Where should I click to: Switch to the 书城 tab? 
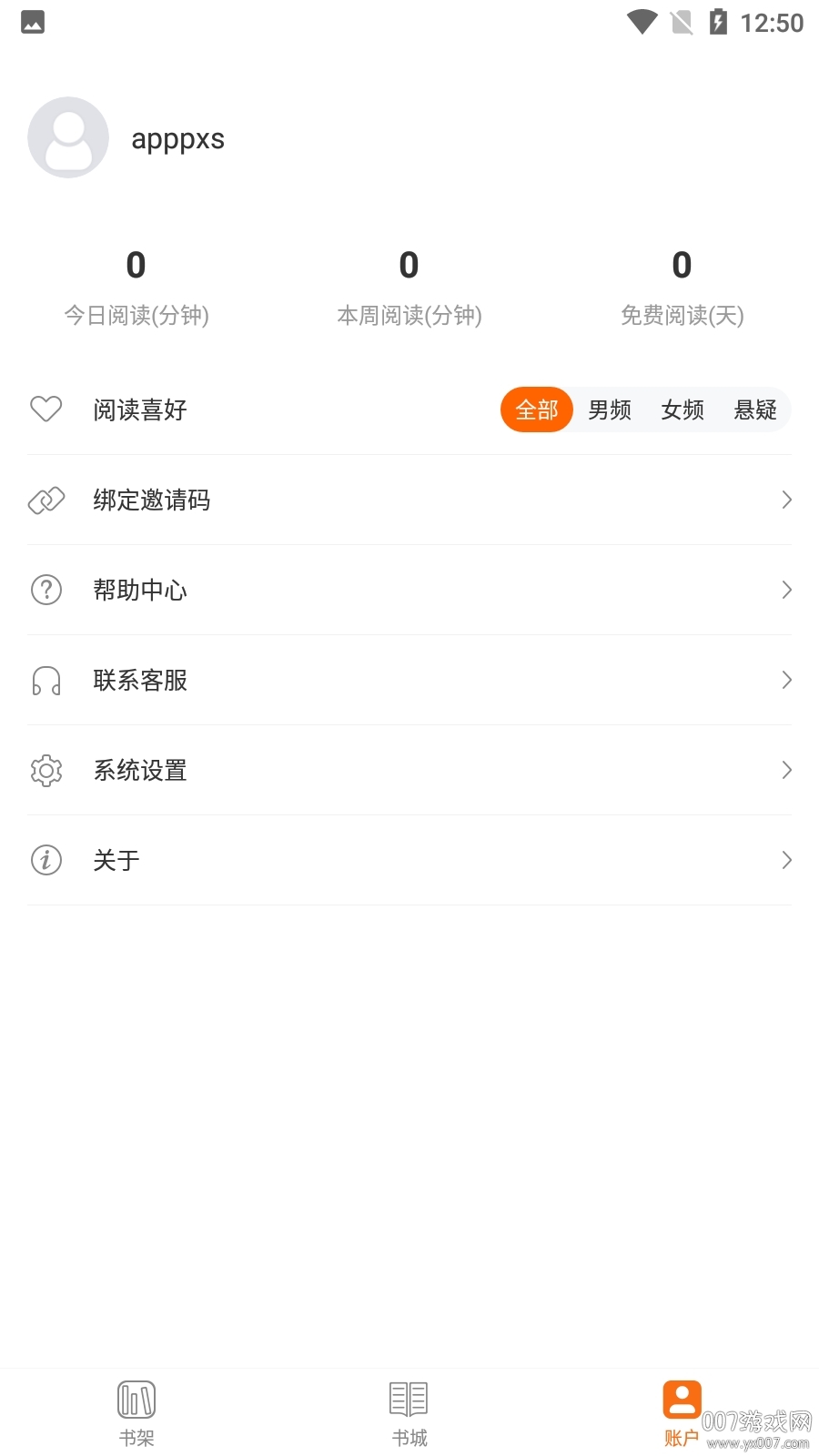(408, 1410)
